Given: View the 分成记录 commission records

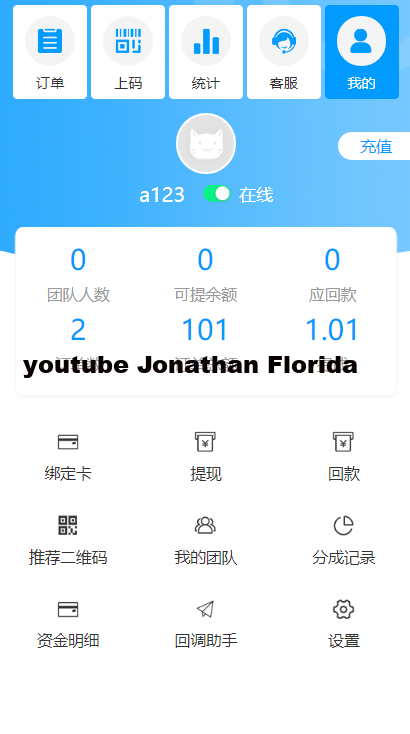Looking at the screenshot, I should tap(344, 540).
